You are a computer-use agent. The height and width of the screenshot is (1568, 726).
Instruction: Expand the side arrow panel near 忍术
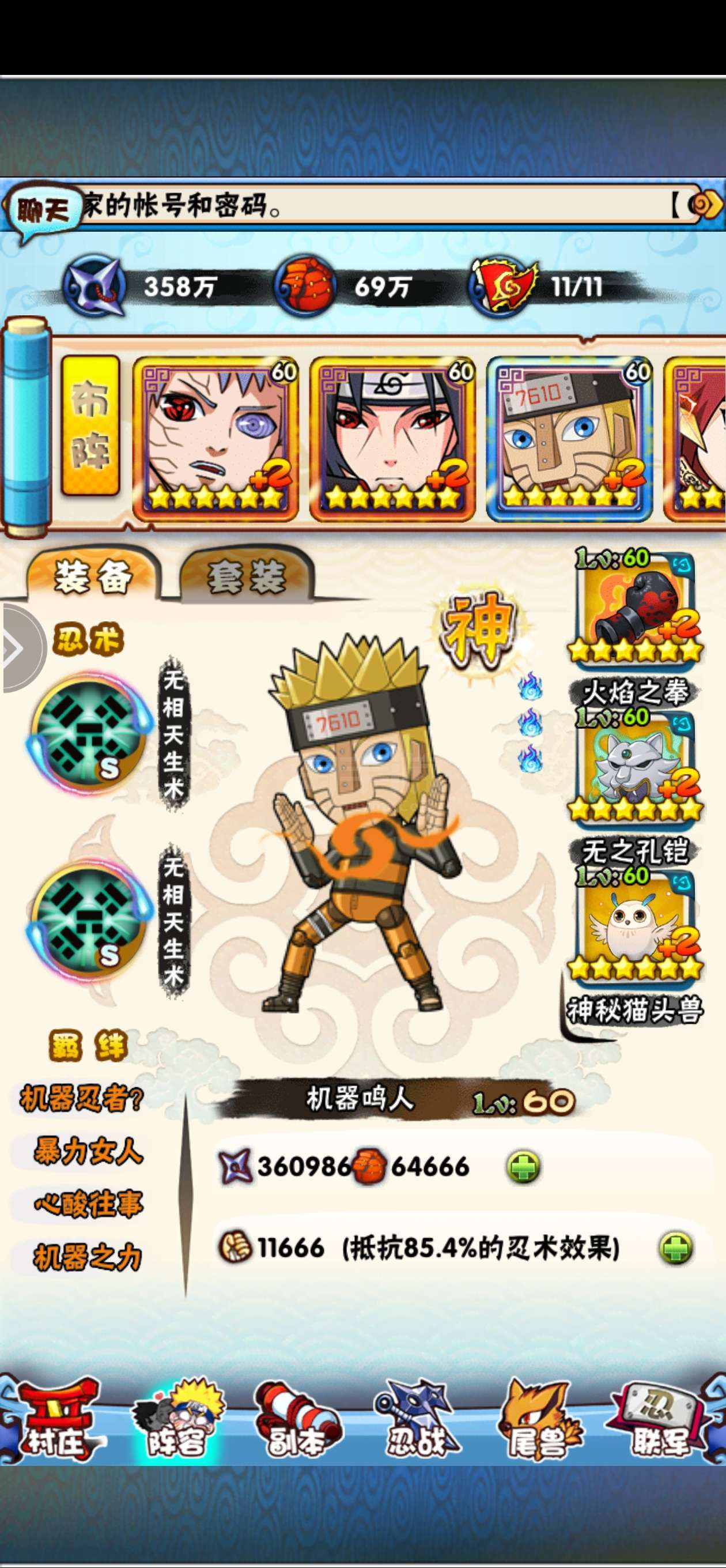point(17,649)
